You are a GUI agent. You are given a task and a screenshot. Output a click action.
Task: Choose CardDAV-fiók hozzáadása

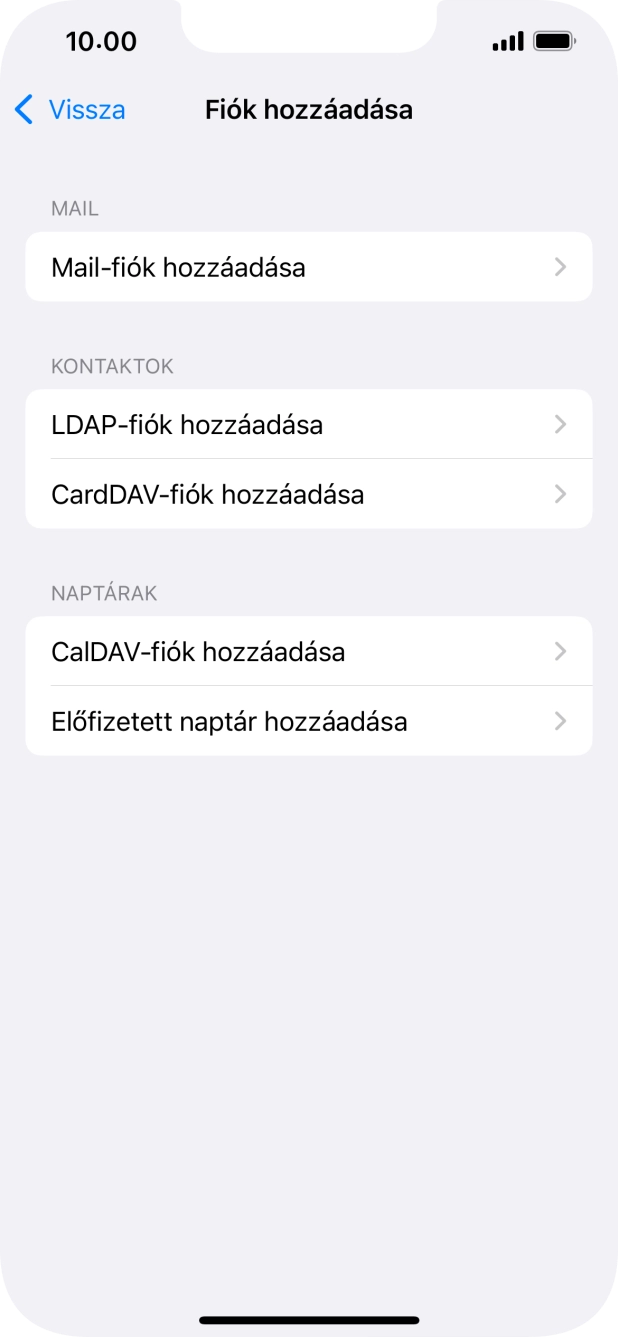pyautogui.click(x=308, y=494)
